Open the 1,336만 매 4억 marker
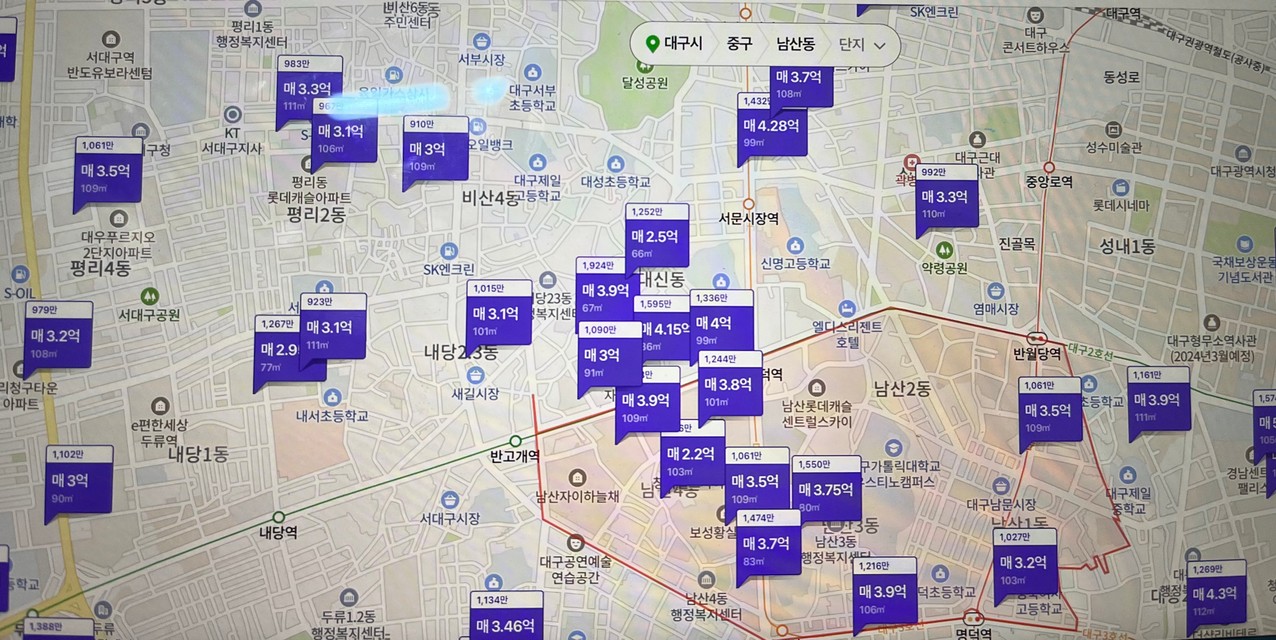 pyautogui.click(x=721, y=328)
